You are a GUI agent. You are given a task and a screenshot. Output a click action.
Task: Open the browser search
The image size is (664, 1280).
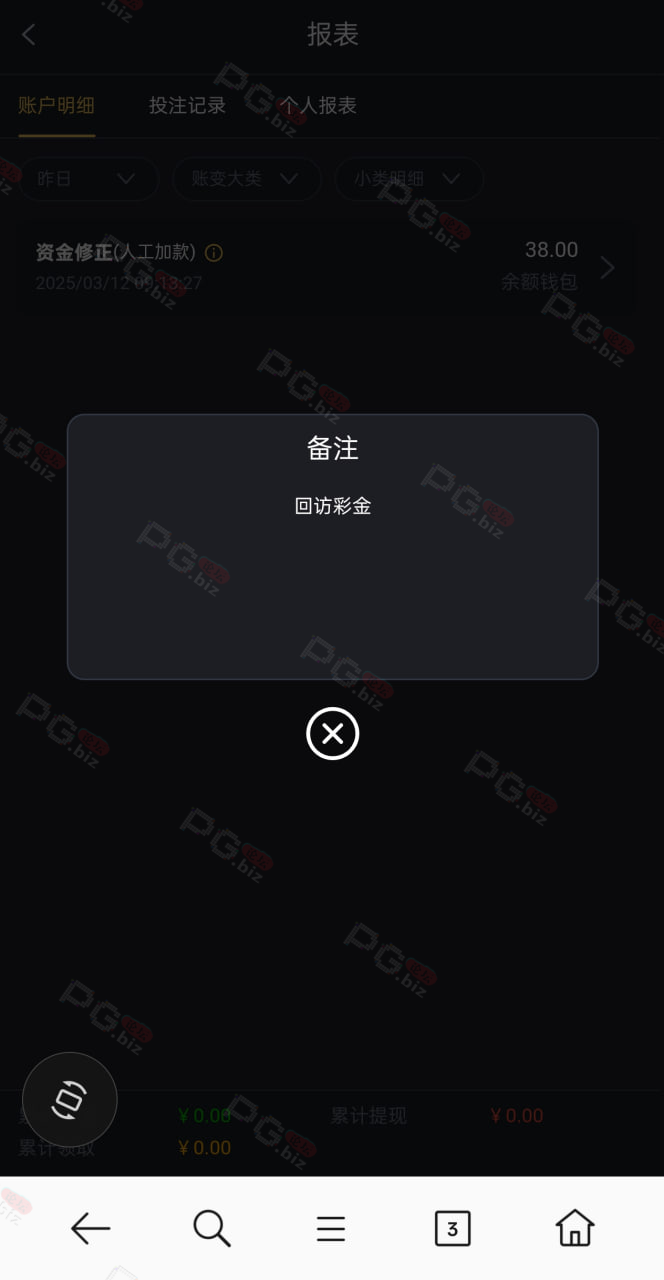211,1228
